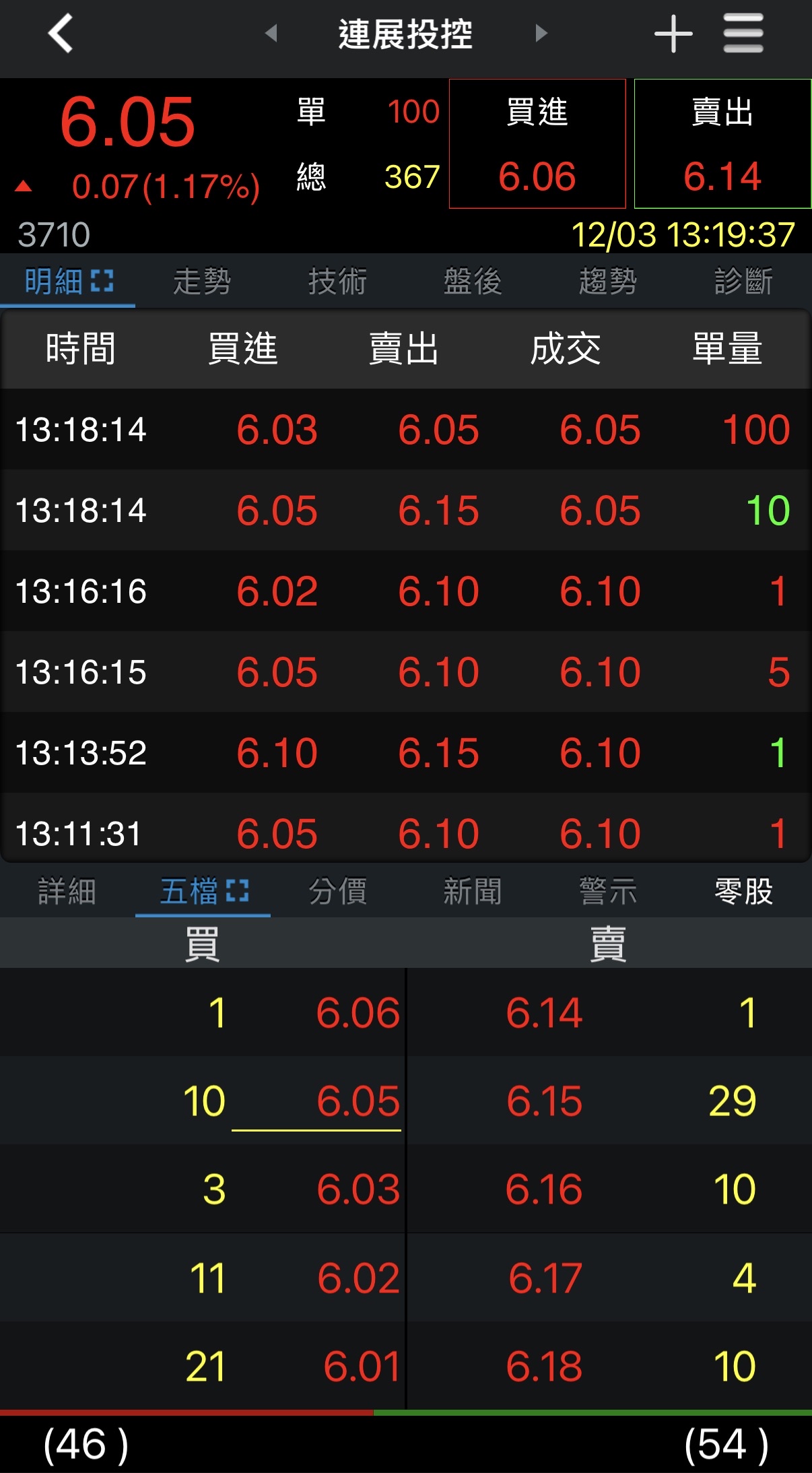Switch to the 趨勢 tab
This screenshot has height=1473, width=812.
[x=608, y=282]
